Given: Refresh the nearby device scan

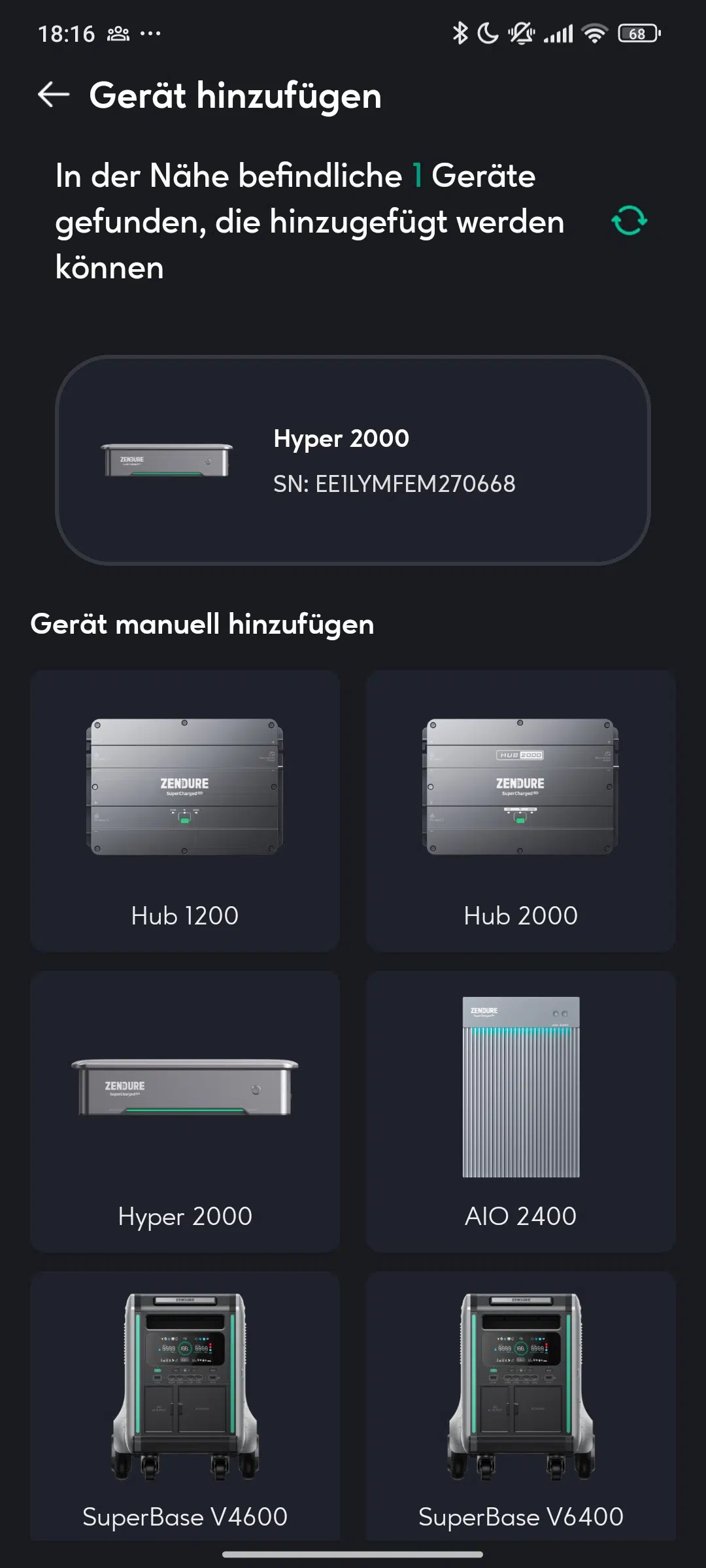Looking at the screenshot, I should pos(629,221).
